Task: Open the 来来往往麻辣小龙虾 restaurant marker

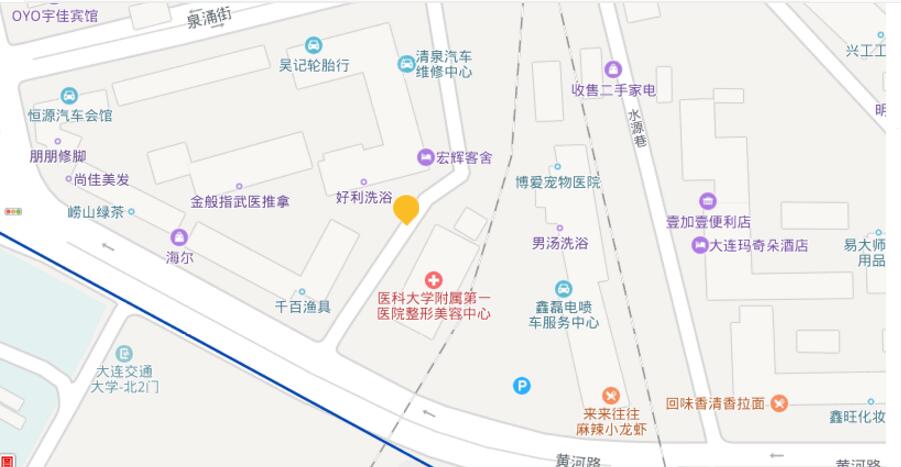Action: (611, 395)
